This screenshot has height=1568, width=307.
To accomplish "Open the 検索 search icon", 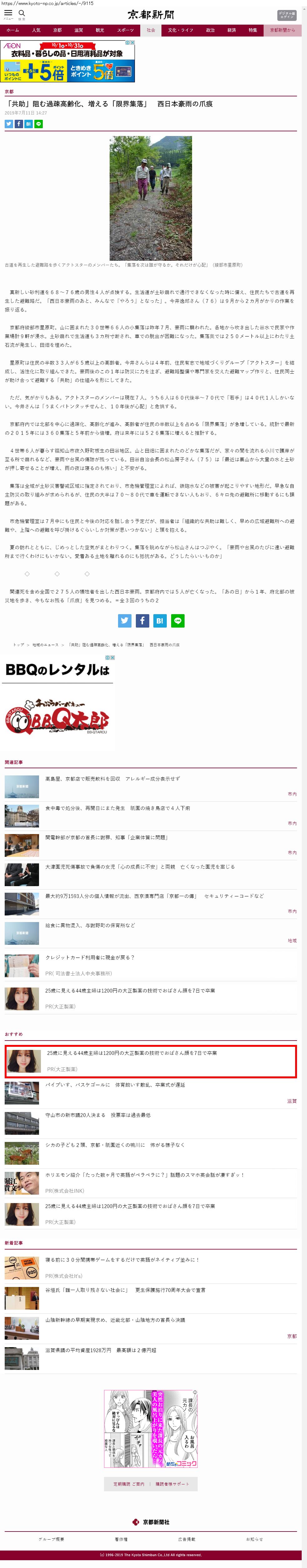I will tap(22, 13).
